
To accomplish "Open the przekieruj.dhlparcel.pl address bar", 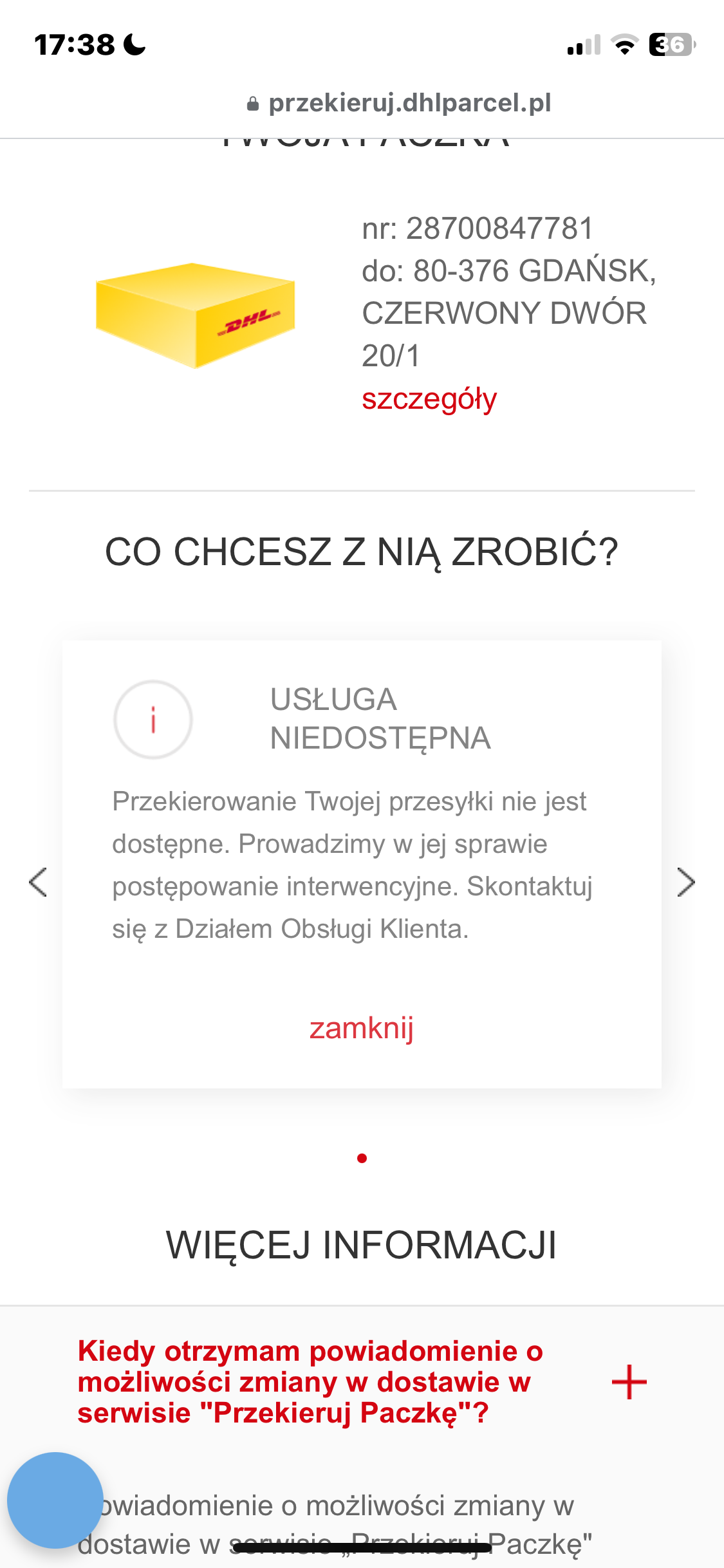I will click(x=399, y=103).
